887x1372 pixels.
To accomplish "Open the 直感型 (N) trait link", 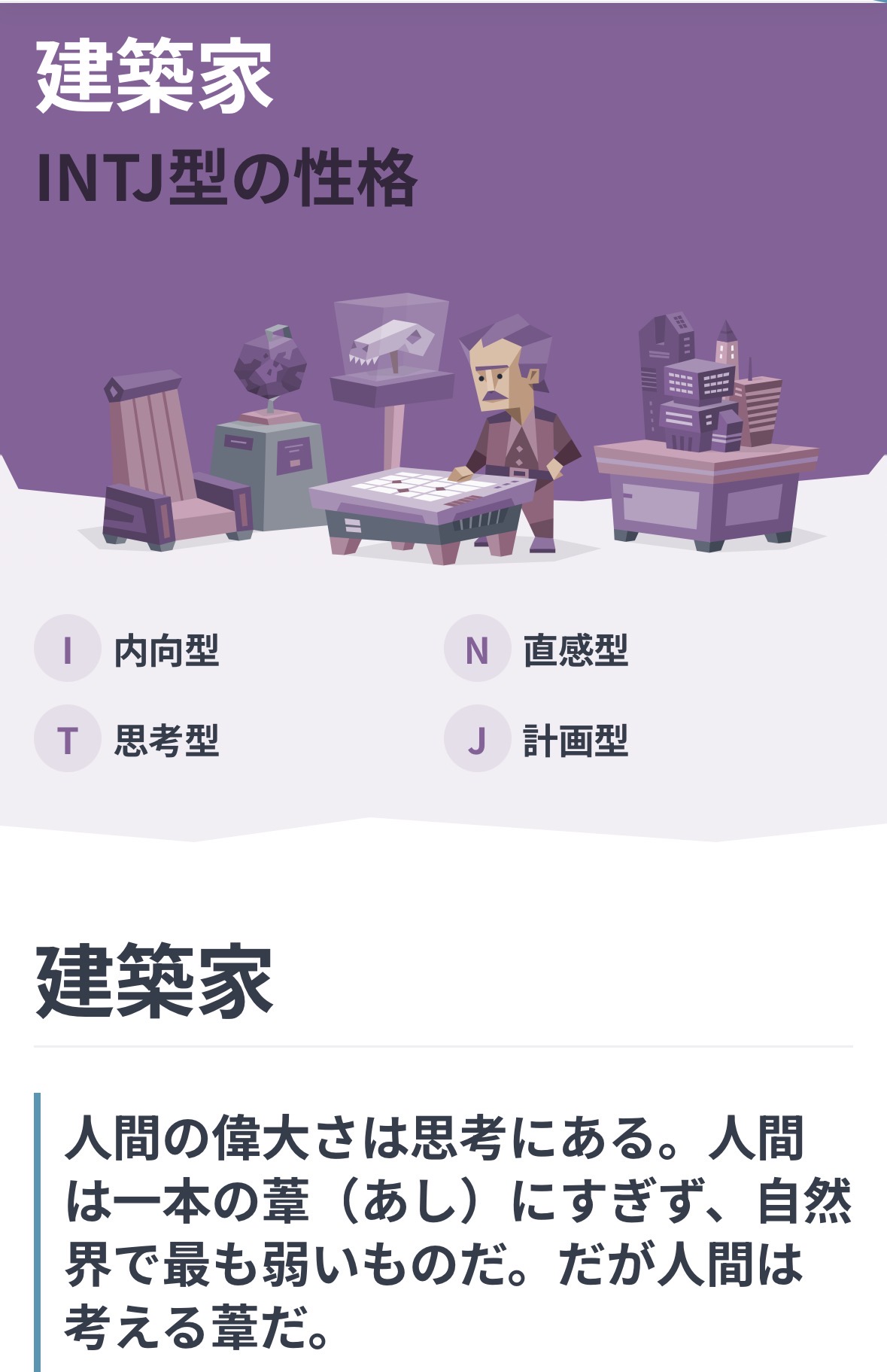I will [575, 650].
